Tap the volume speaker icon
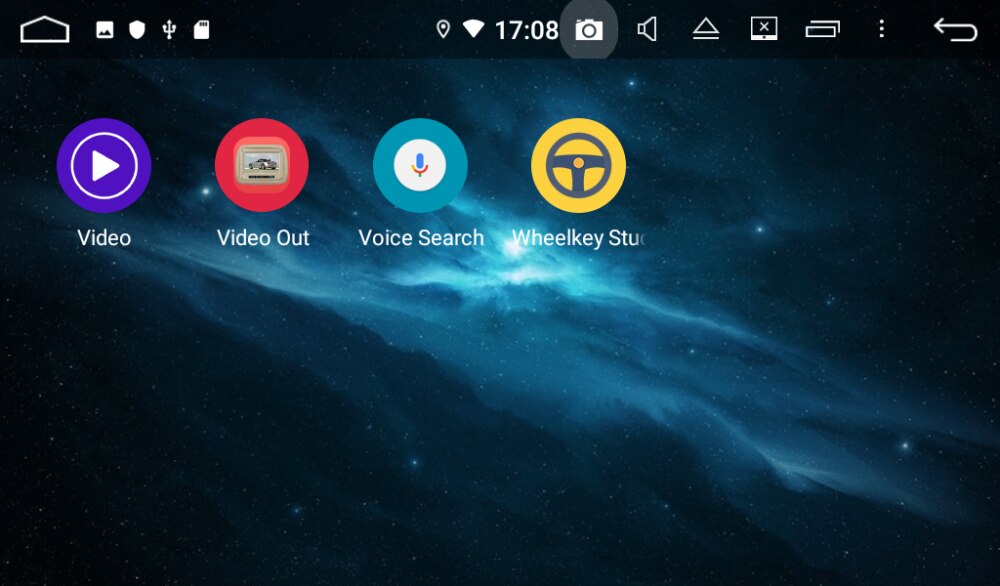This screenshot has width=1000, height=586. click(647, 30)
